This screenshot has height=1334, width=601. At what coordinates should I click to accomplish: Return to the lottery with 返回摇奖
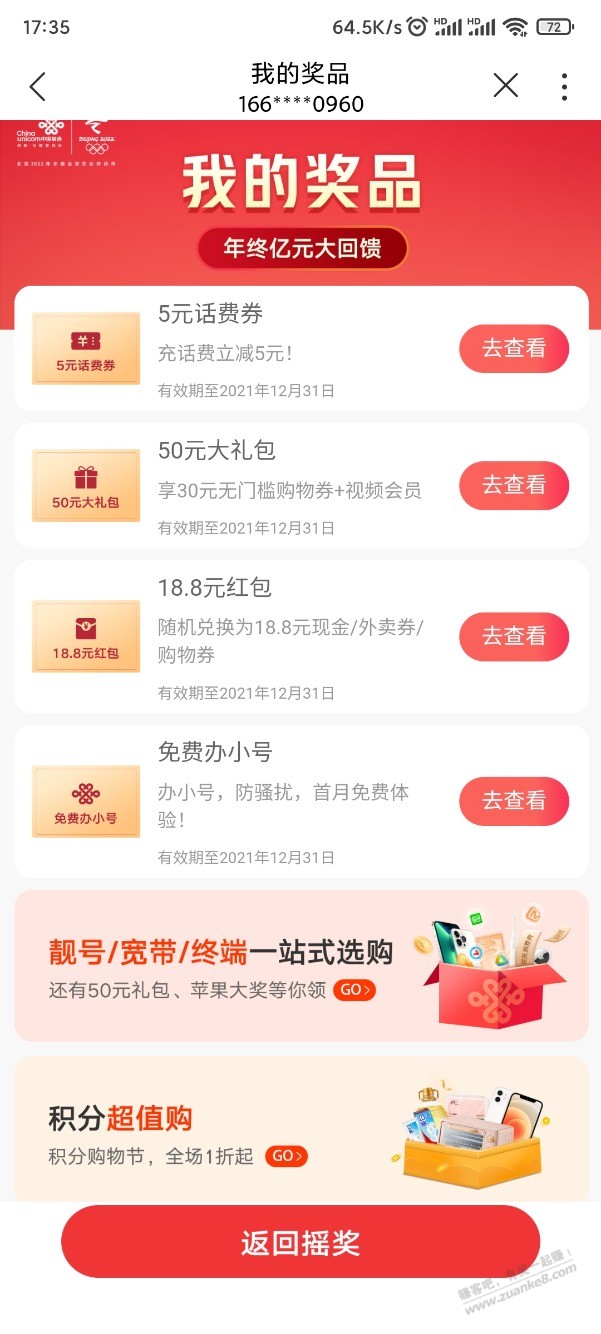click(300, 1243)
